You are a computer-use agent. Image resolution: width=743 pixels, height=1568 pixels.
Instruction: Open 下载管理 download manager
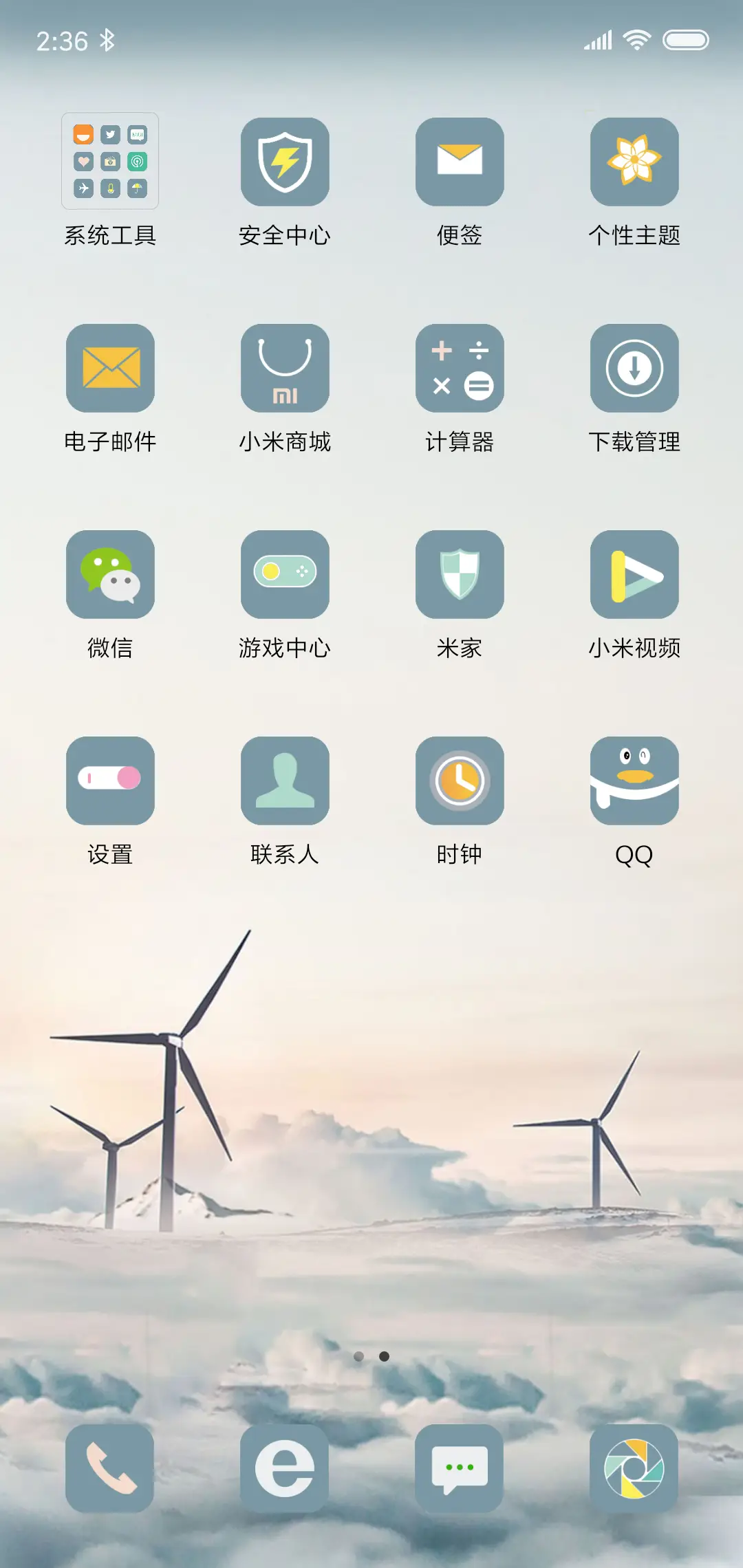634,369
